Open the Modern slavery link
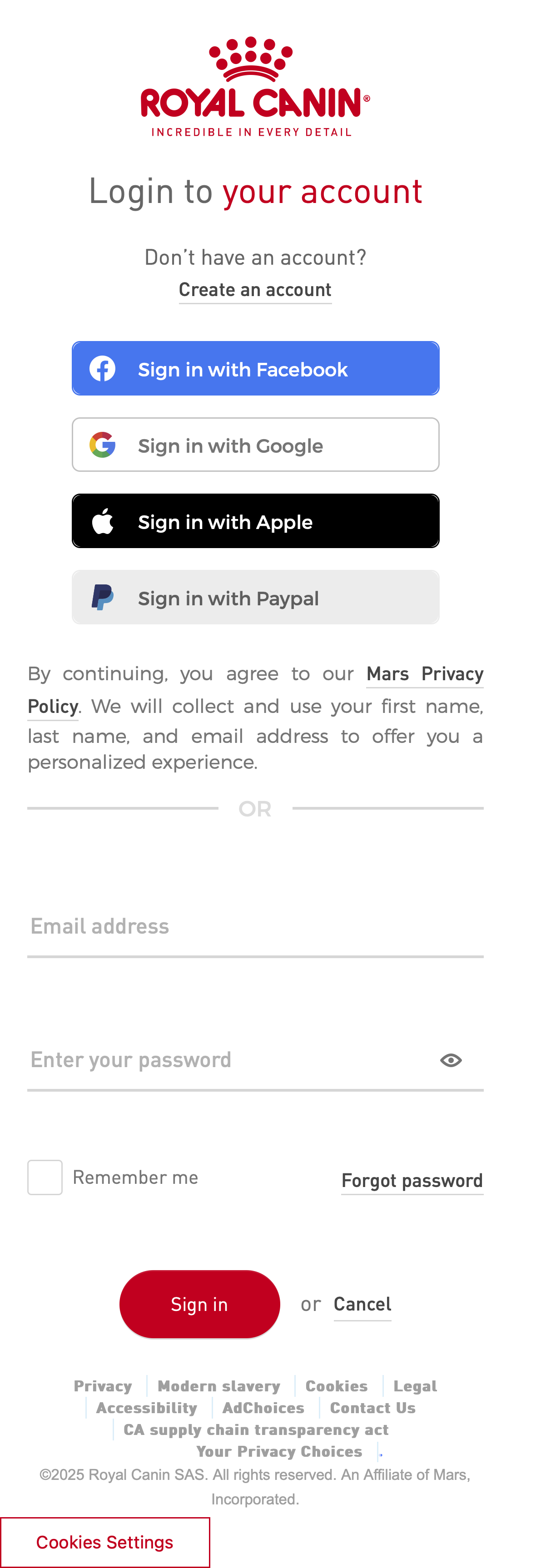 tap(219, 1386)
